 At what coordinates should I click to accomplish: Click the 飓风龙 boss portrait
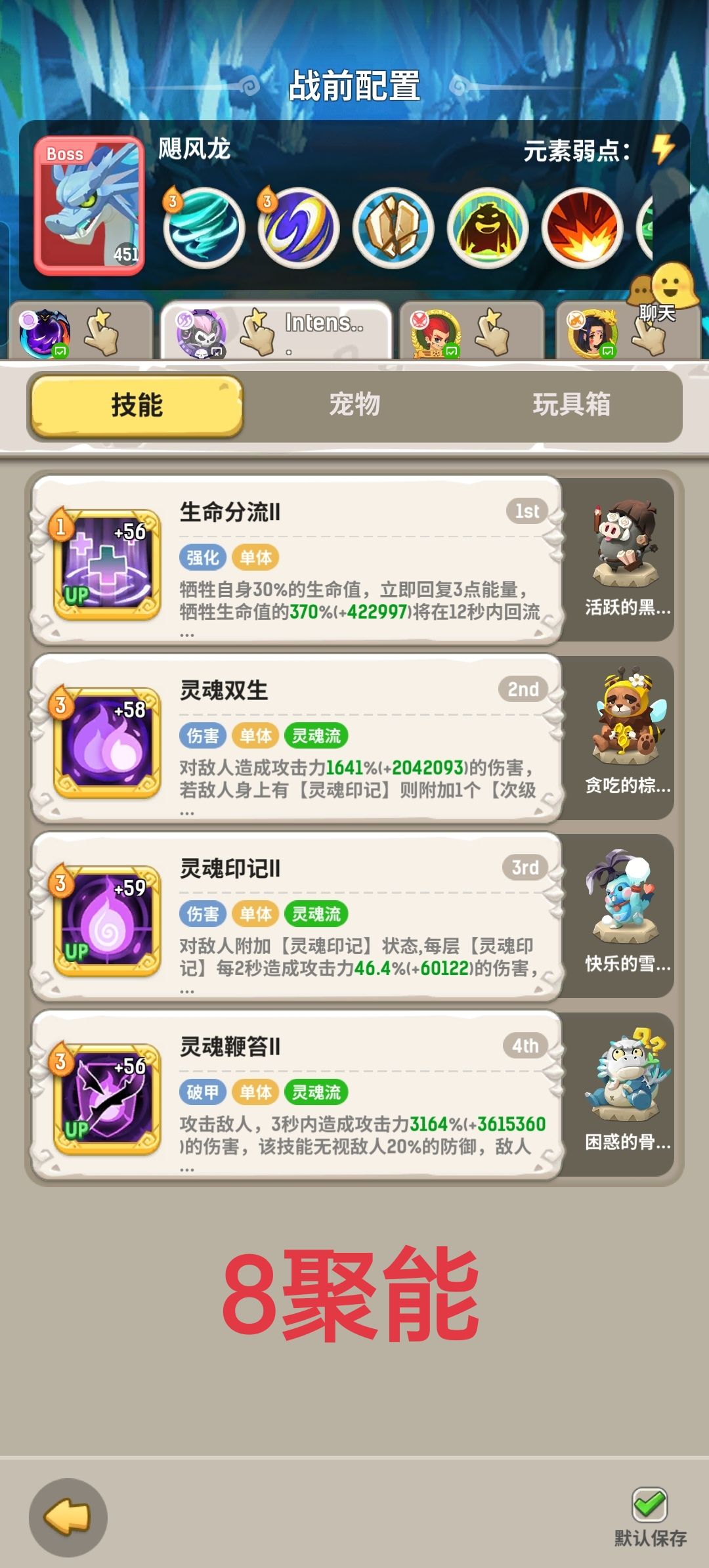coord(90,200)
